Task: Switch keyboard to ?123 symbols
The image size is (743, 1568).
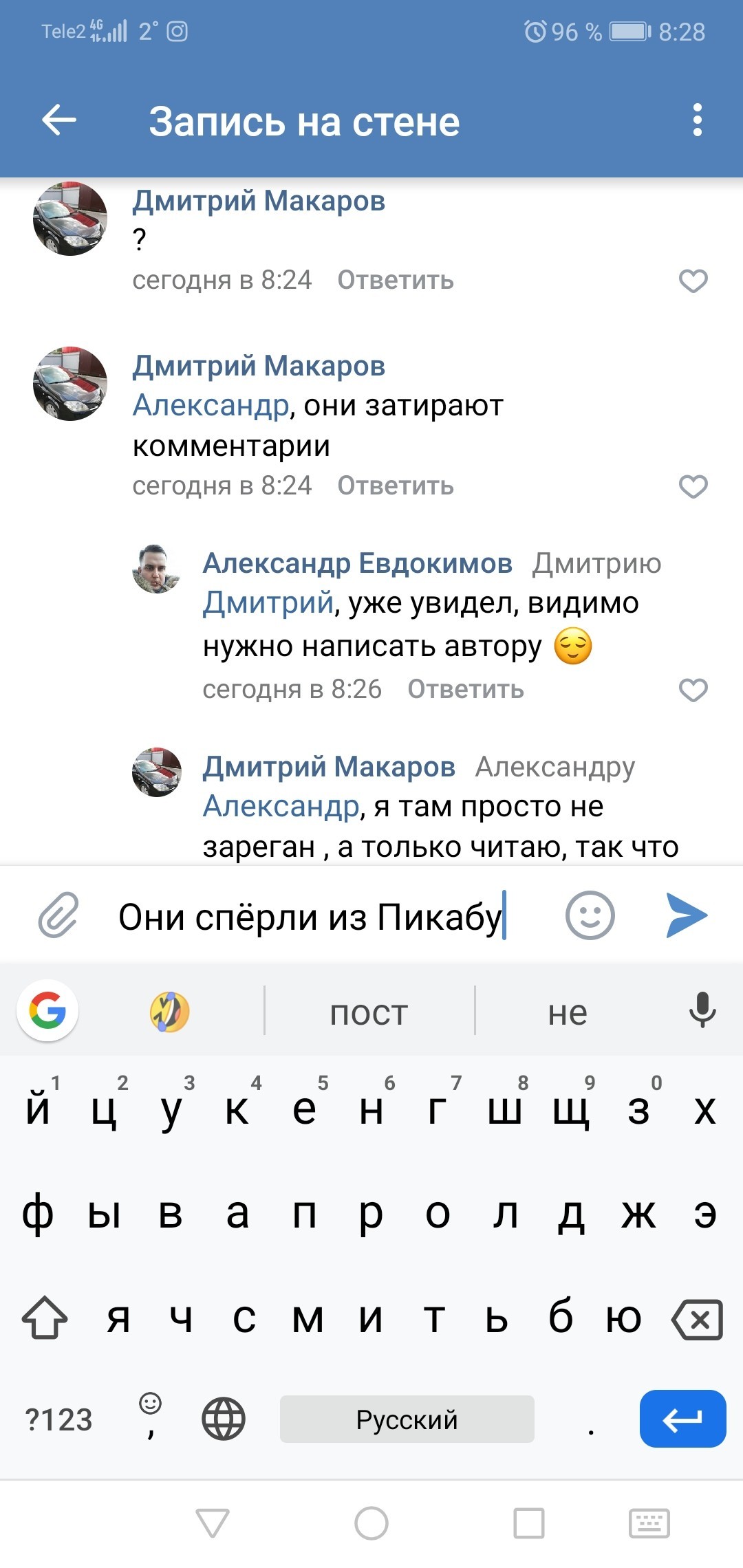Action: tap(58, 1419)
